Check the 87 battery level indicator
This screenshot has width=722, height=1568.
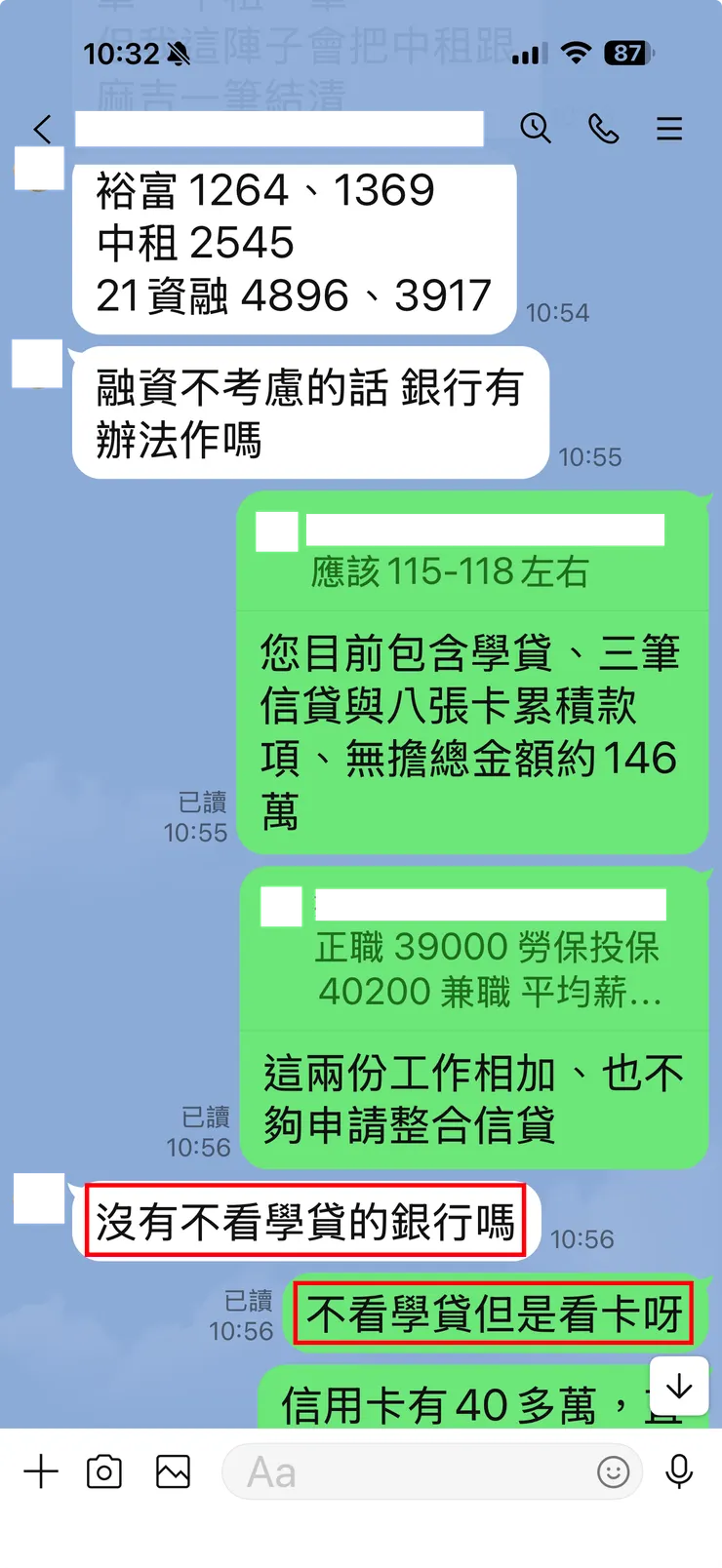[622, 55]
